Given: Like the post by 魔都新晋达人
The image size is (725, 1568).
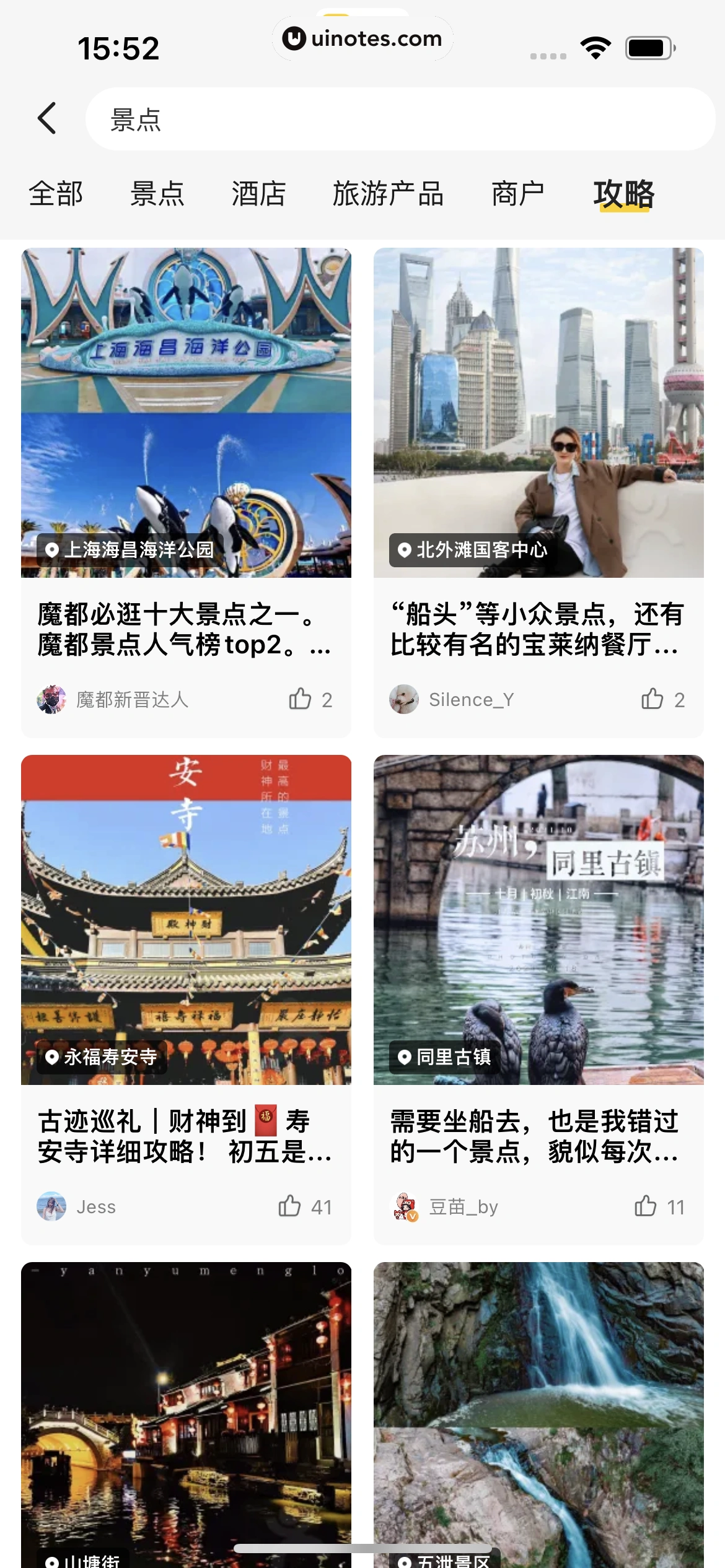Looking at the screenshot, I should coord(301,699).
